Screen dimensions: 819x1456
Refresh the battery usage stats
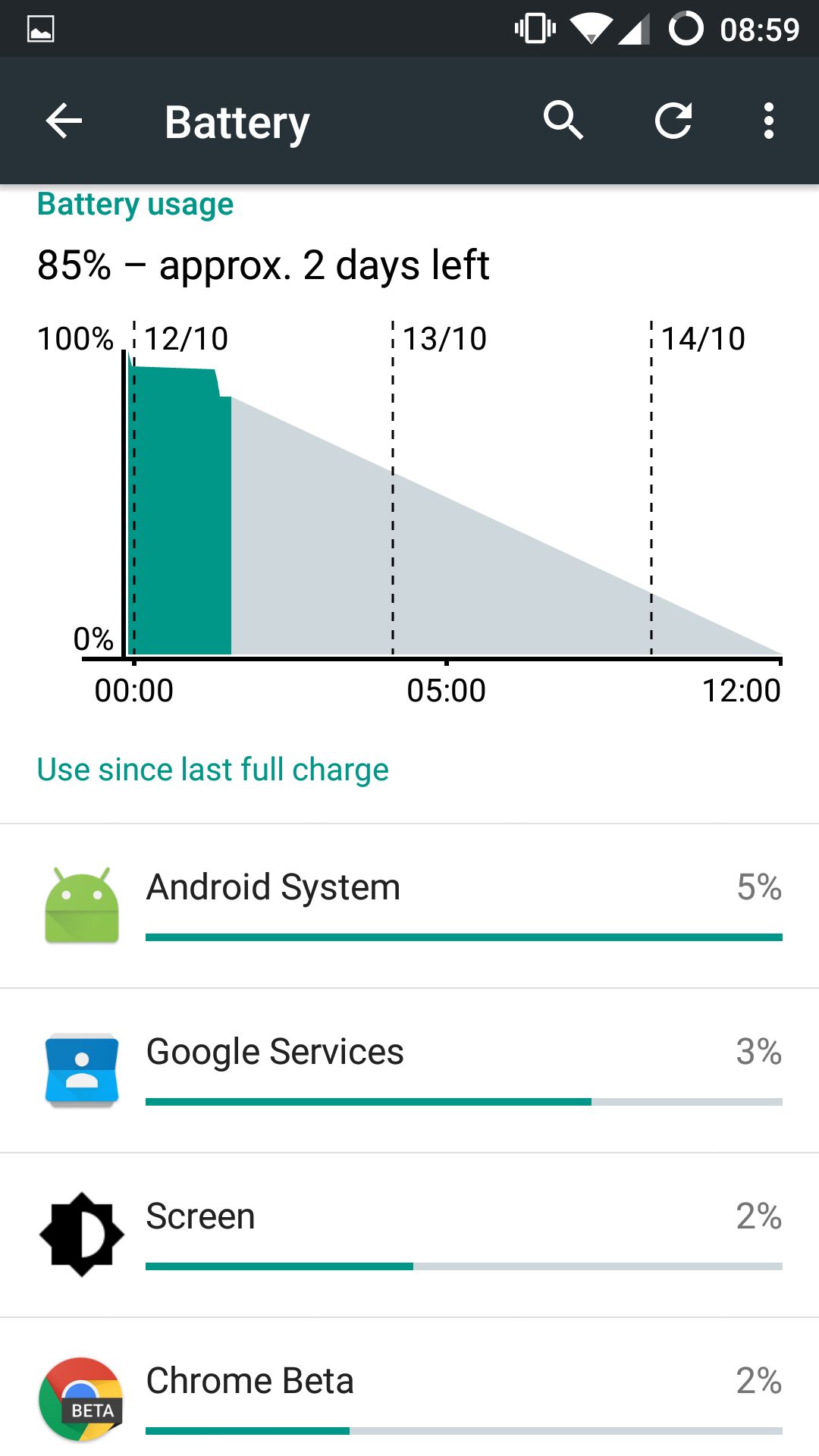673,121
